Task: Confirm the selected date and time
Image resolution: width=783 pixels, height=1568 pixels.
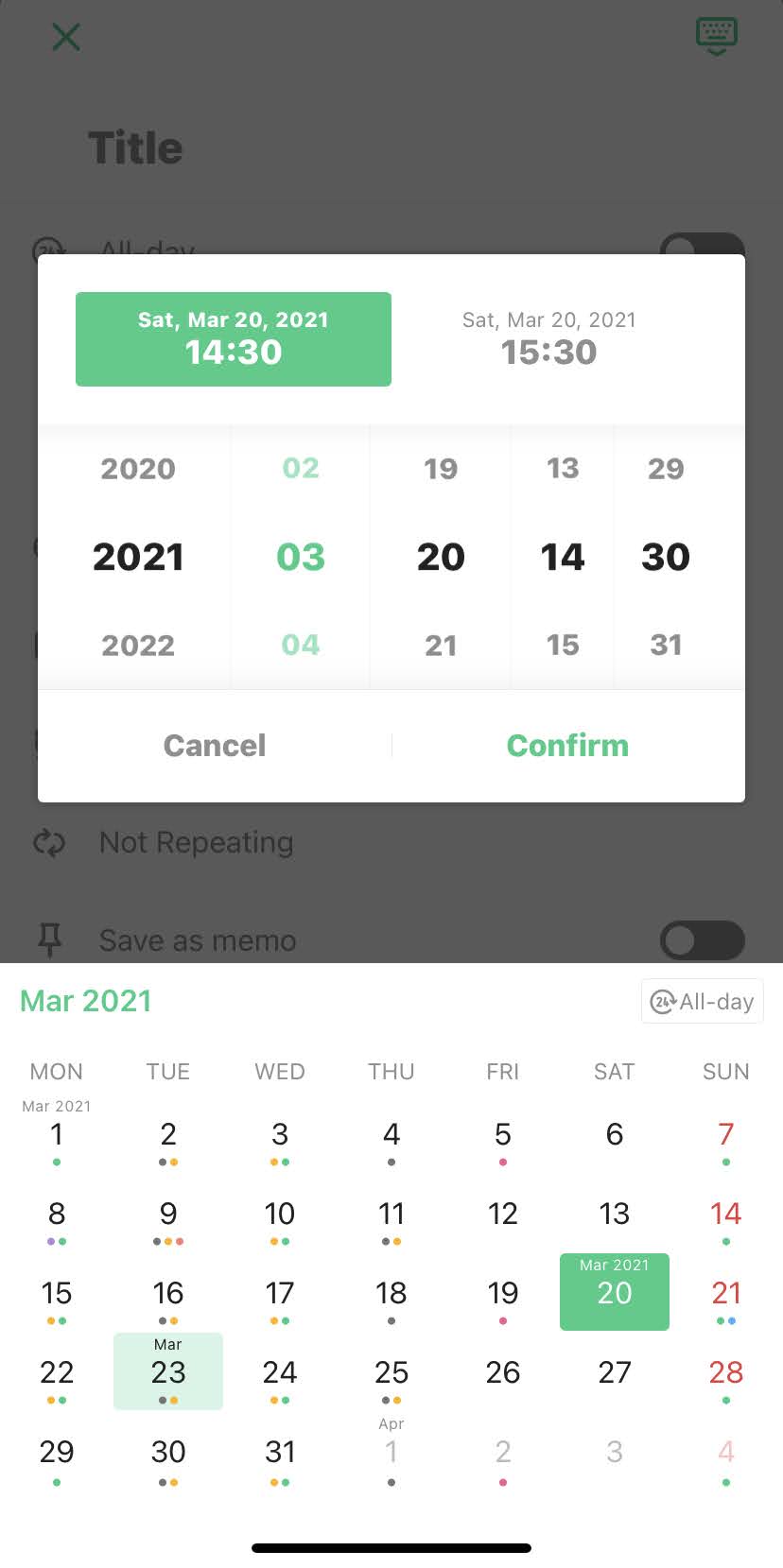Action: 567,745
